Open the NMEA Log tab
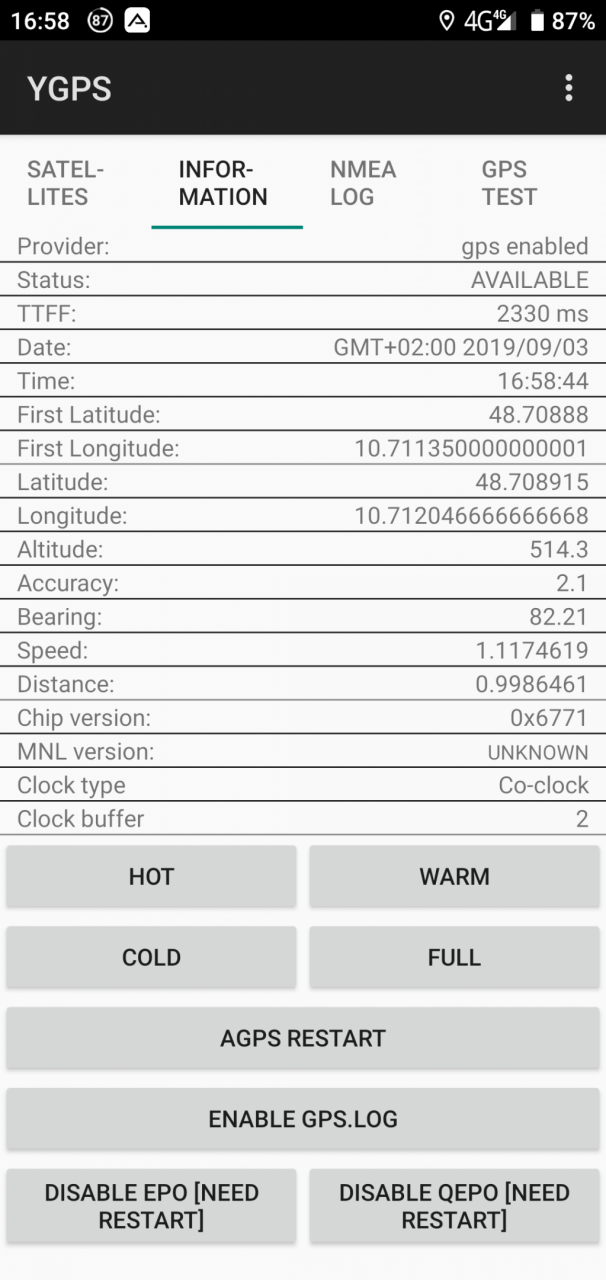606x1280 pixels. [378, 183]
